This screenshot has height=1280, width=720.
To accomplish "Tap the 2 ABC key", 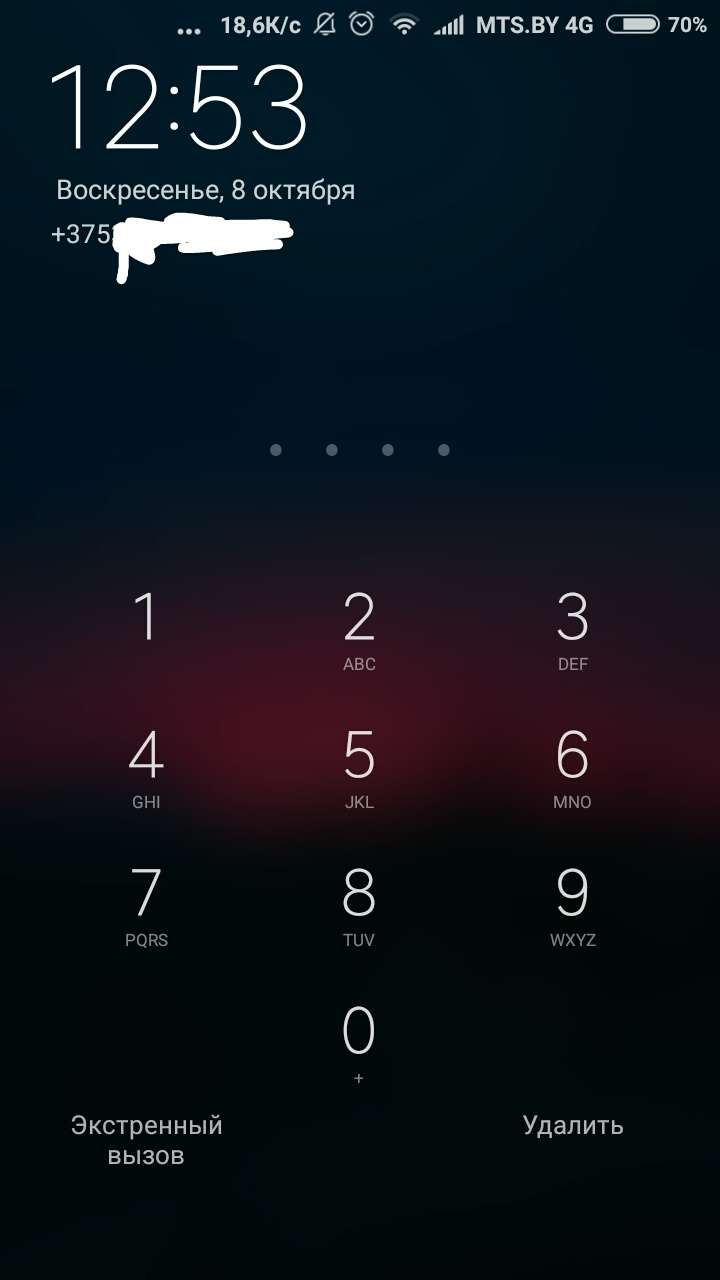I will coord(359,630).
